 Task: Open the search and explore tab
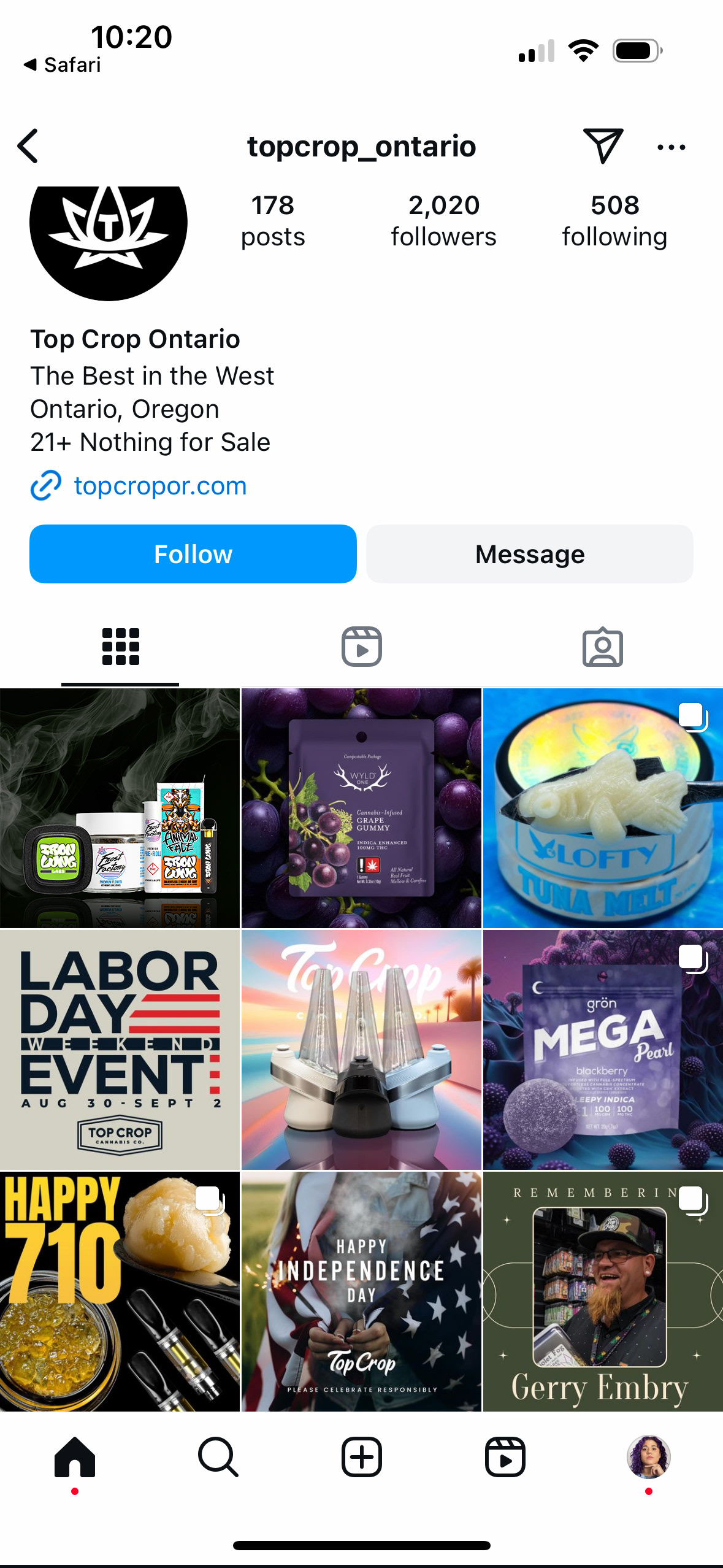tap(218, 1456)
